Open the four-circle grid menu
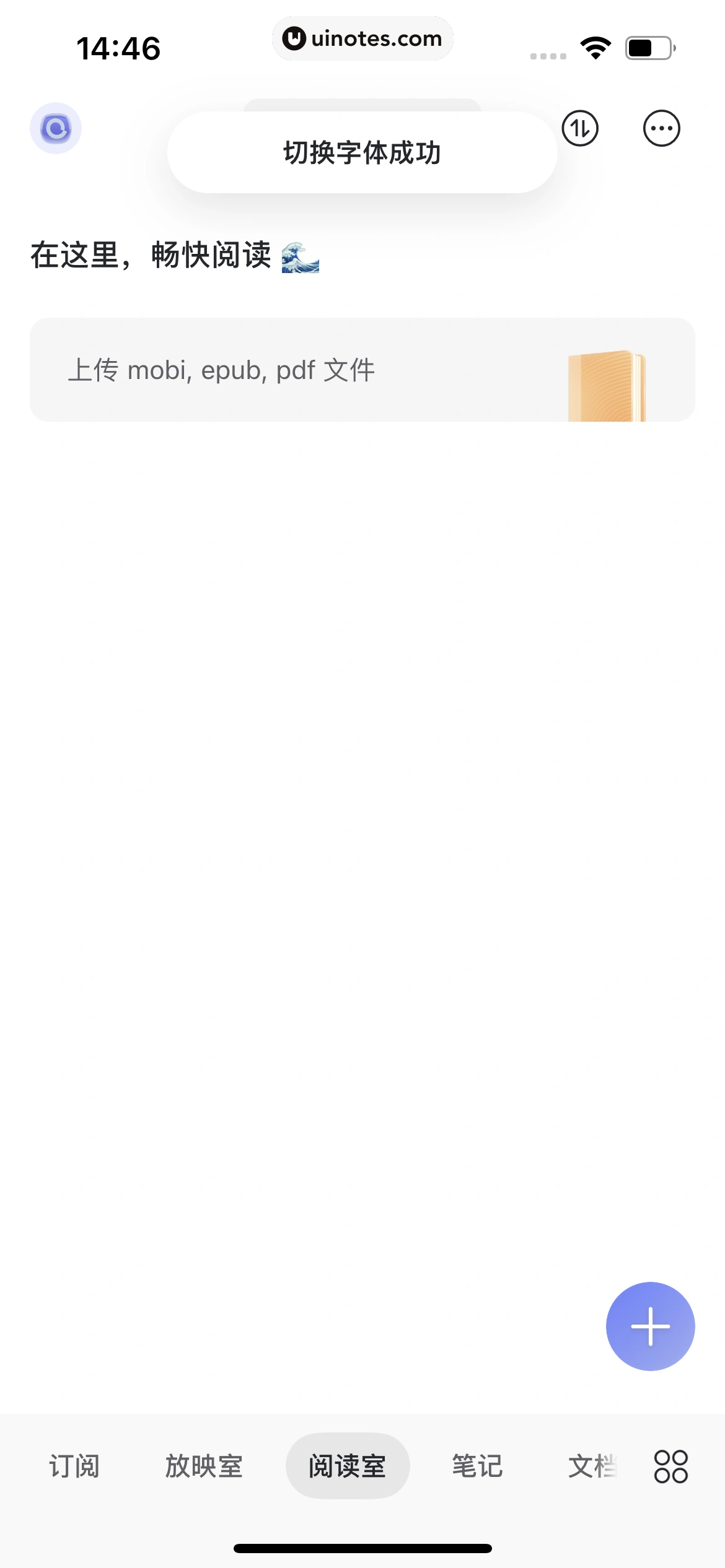Viewport: 725px width, 1568px height. pyautogui.click(x=670, y=1466)
